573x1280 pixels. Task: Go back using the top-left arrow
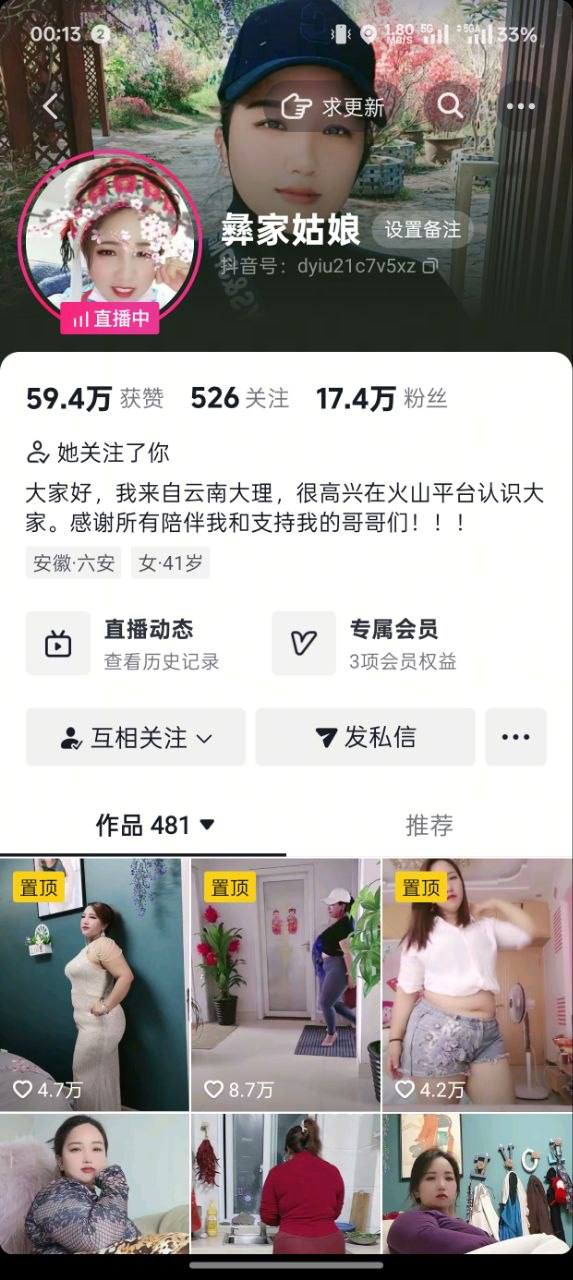coord(51,106)
